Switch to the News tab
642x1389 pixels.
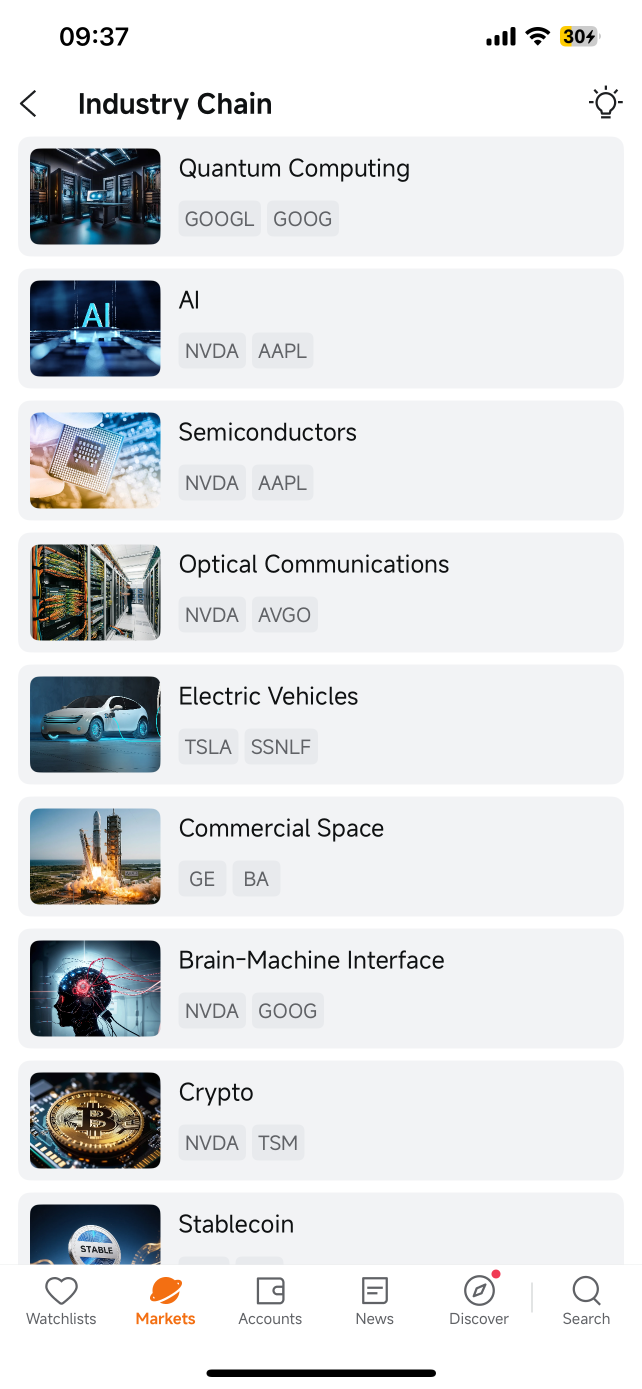374,1302
